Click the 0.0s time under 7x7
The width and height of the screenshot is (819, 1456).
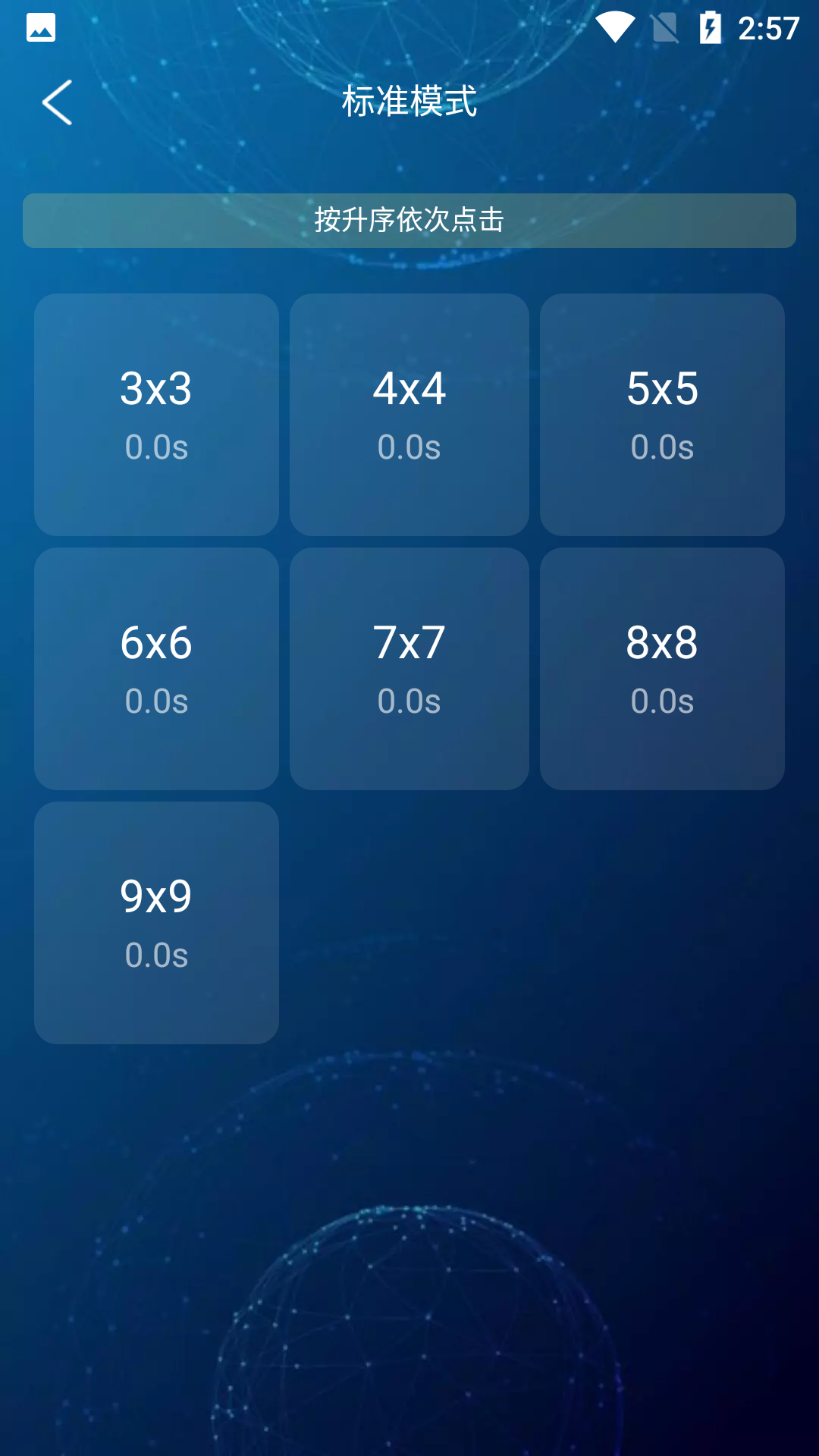click(409, 701)
